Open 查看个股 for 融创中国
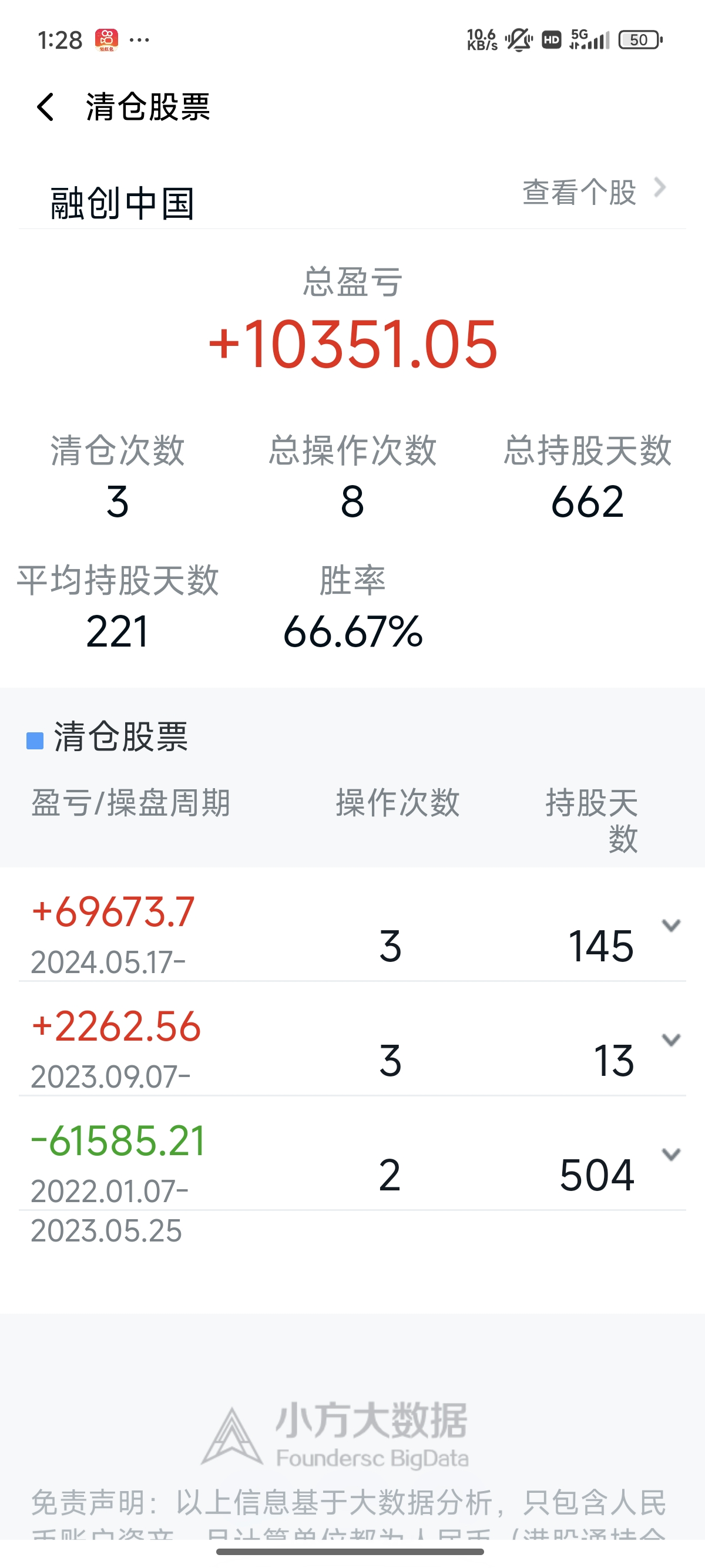 (593, 191)
